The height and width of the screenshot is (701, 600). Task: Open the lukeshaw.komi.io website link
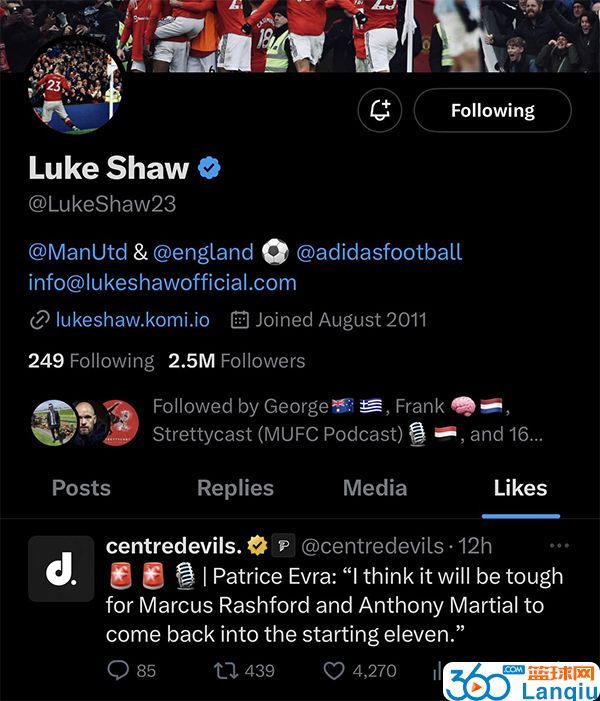pos(132,320)
